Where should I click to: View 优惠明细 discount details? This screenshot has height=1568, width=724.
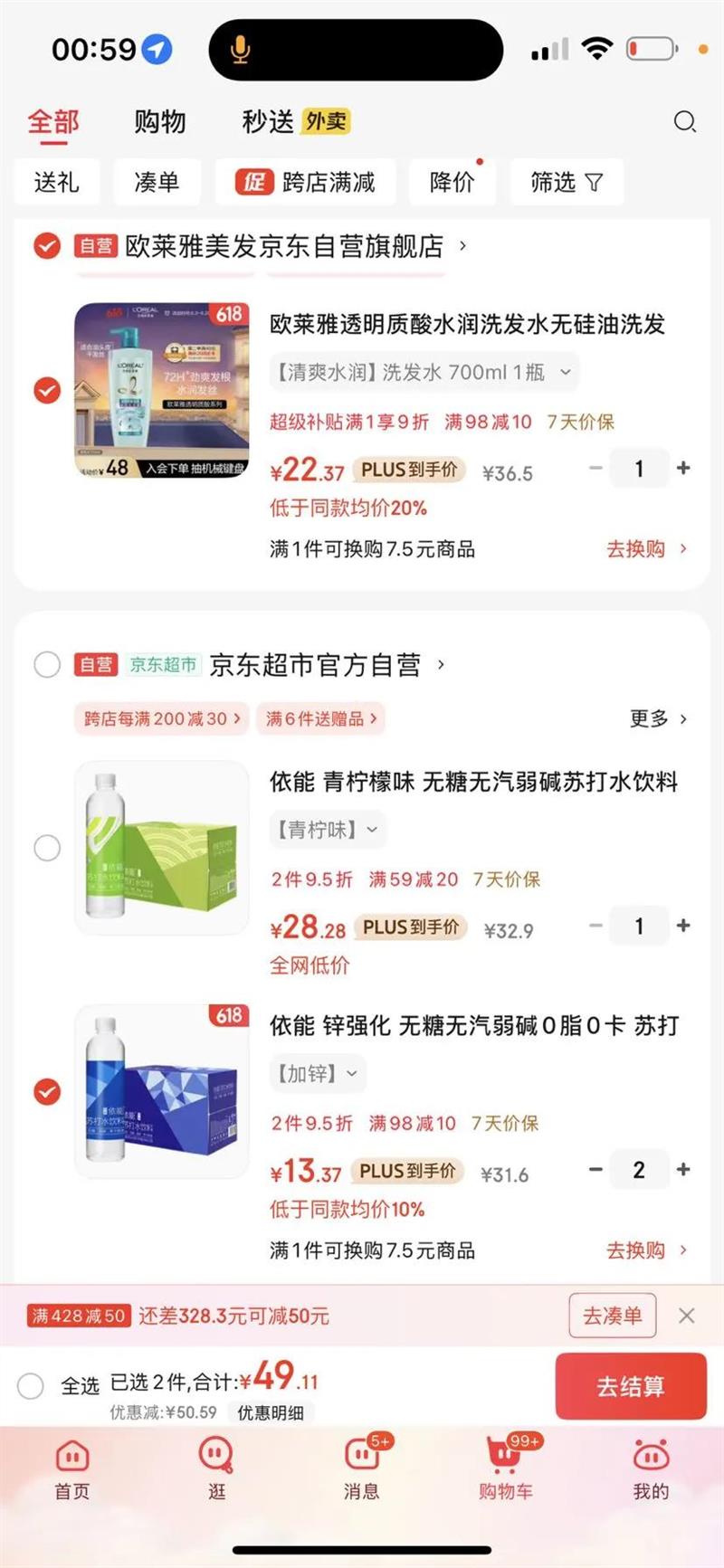tap(271, 1412)
